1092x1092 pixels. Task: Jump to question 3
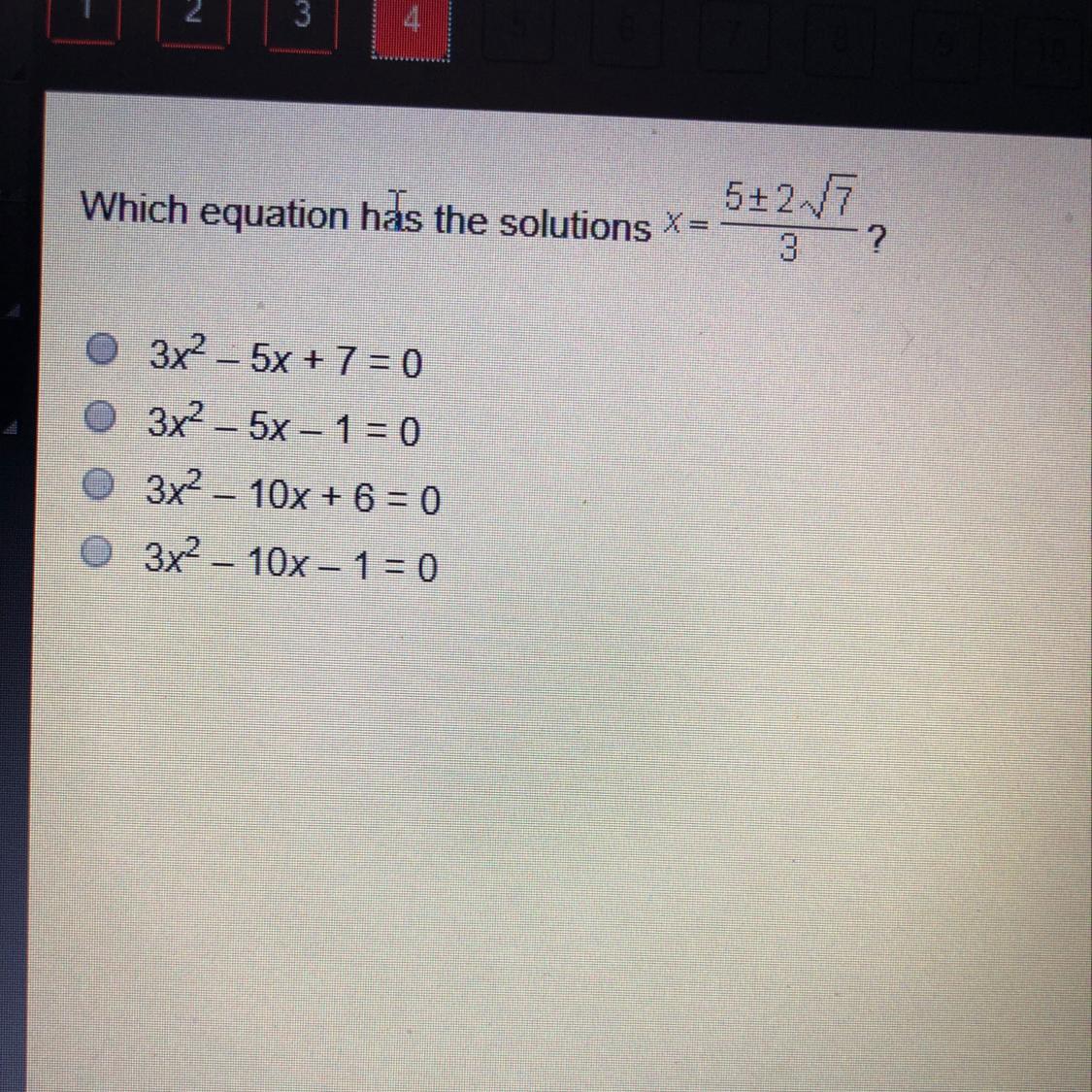tap(301, 19)
